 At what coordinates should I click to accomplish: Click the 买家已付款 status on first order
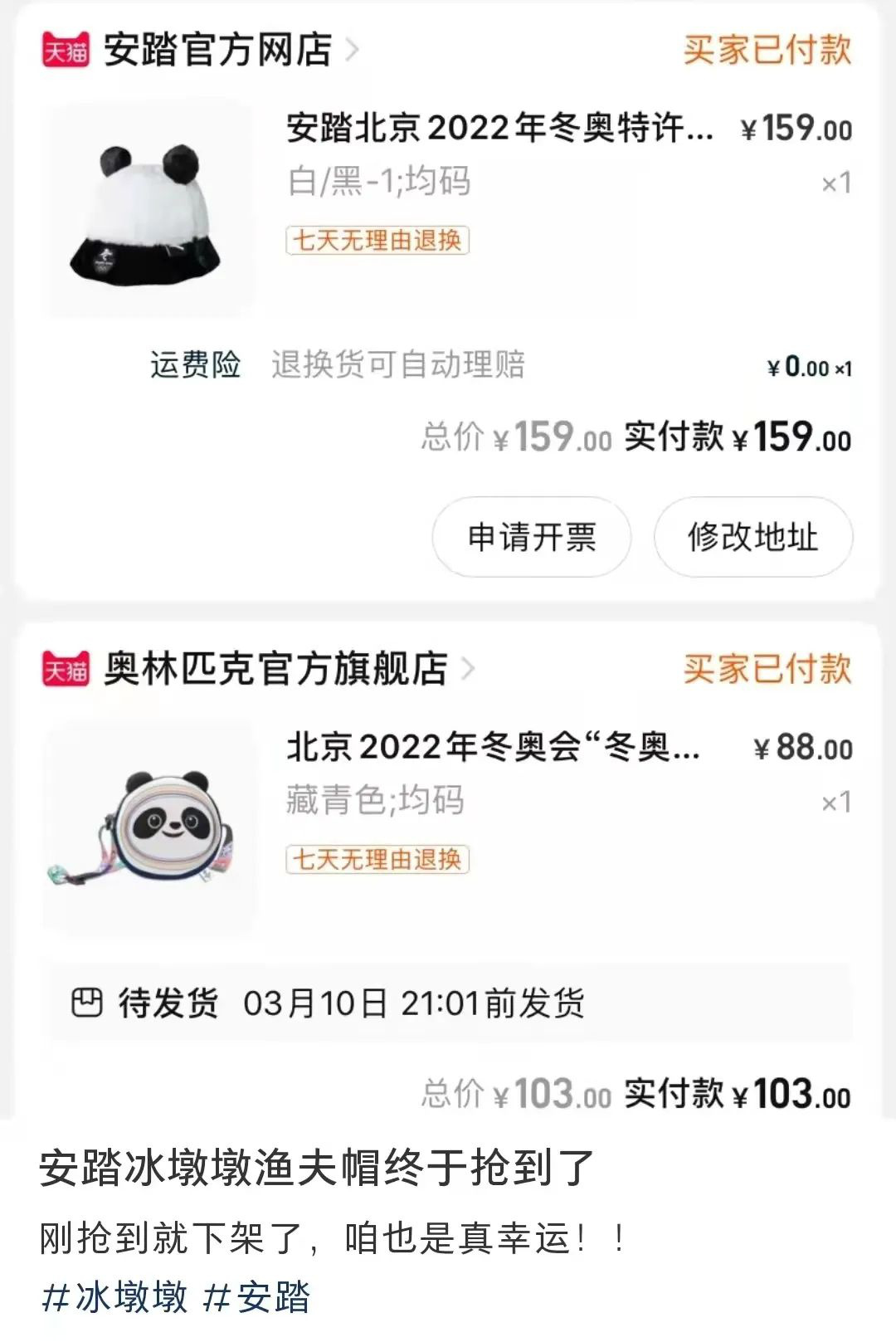click(767, 51)
